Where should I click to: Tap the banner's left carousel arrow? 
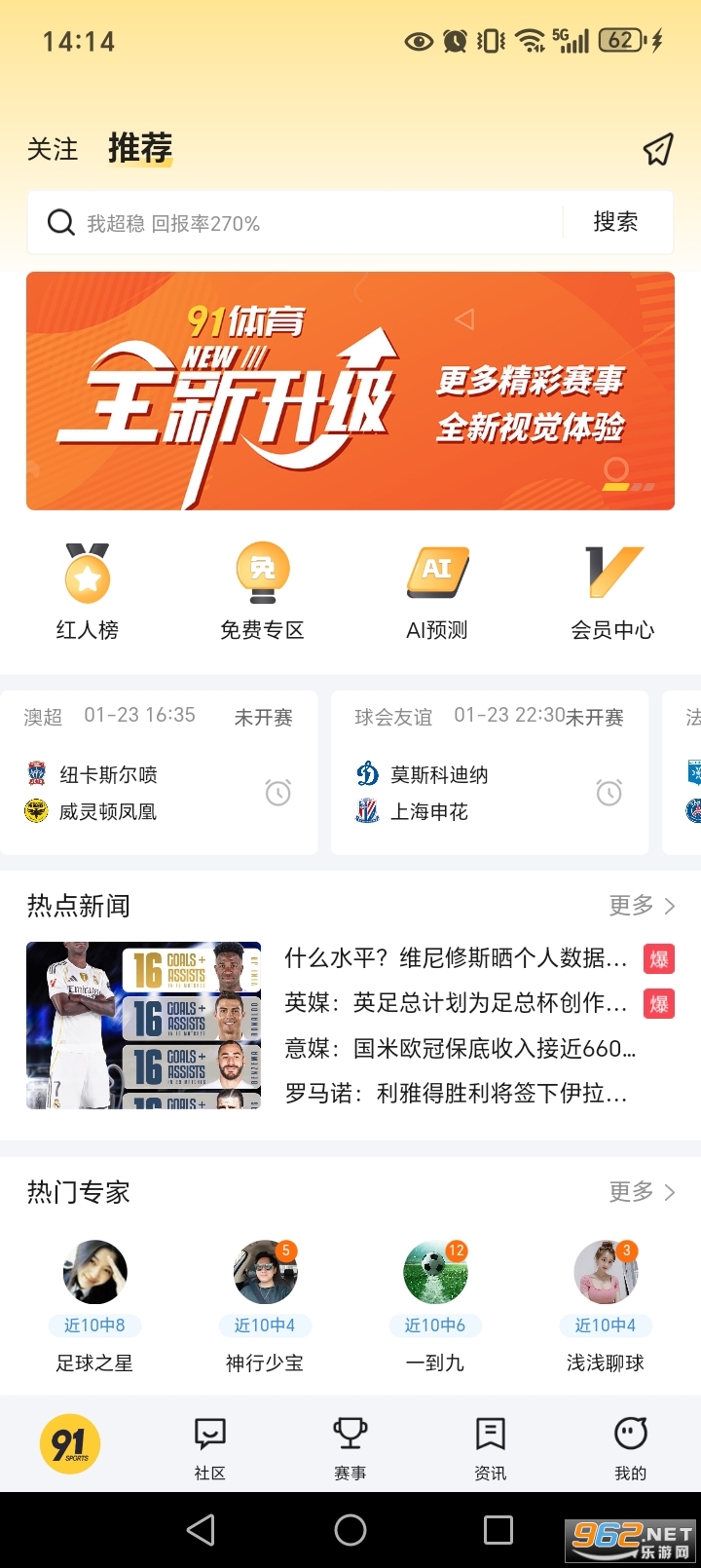[462, 319]
